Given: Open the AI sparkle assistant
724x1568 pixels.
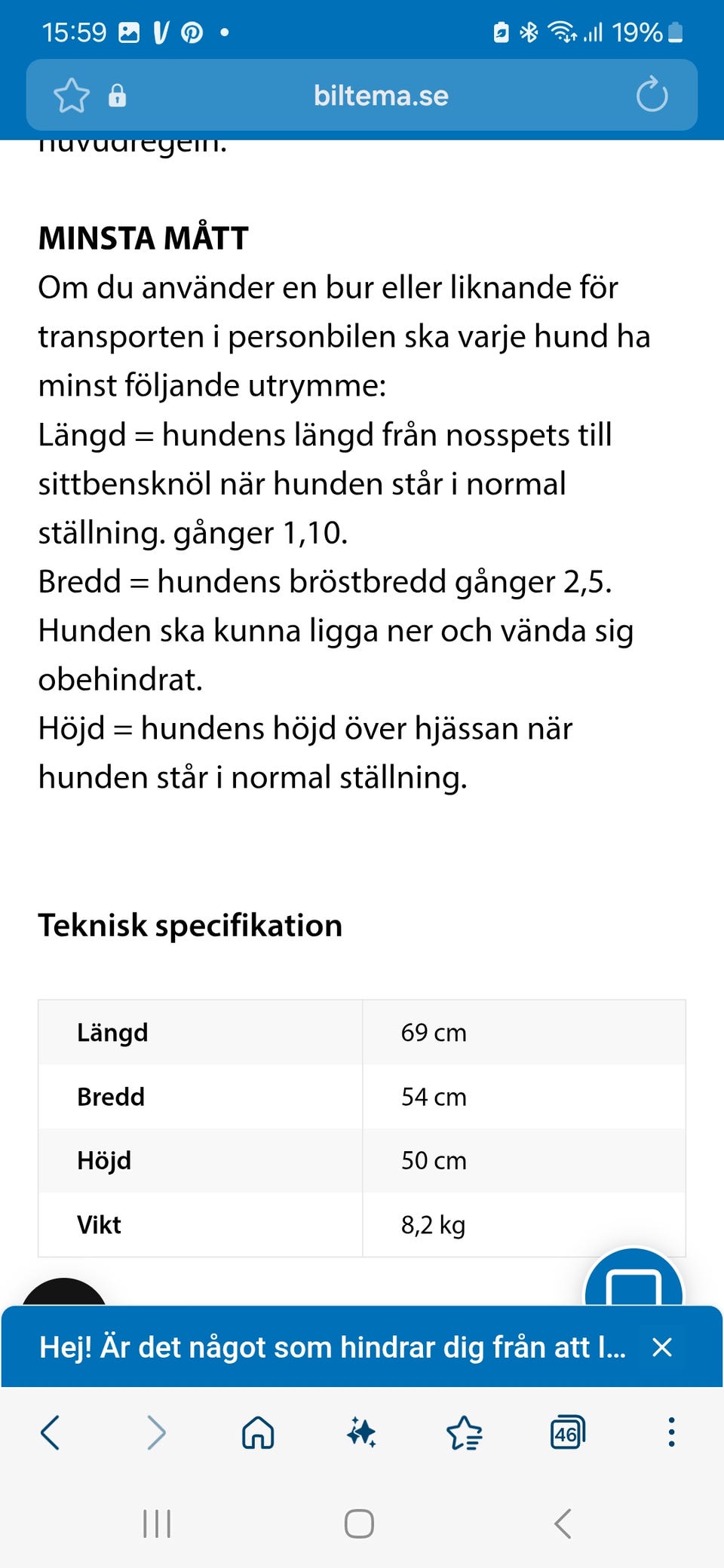Looking at the screenshot, I should tap(361, 1432).
